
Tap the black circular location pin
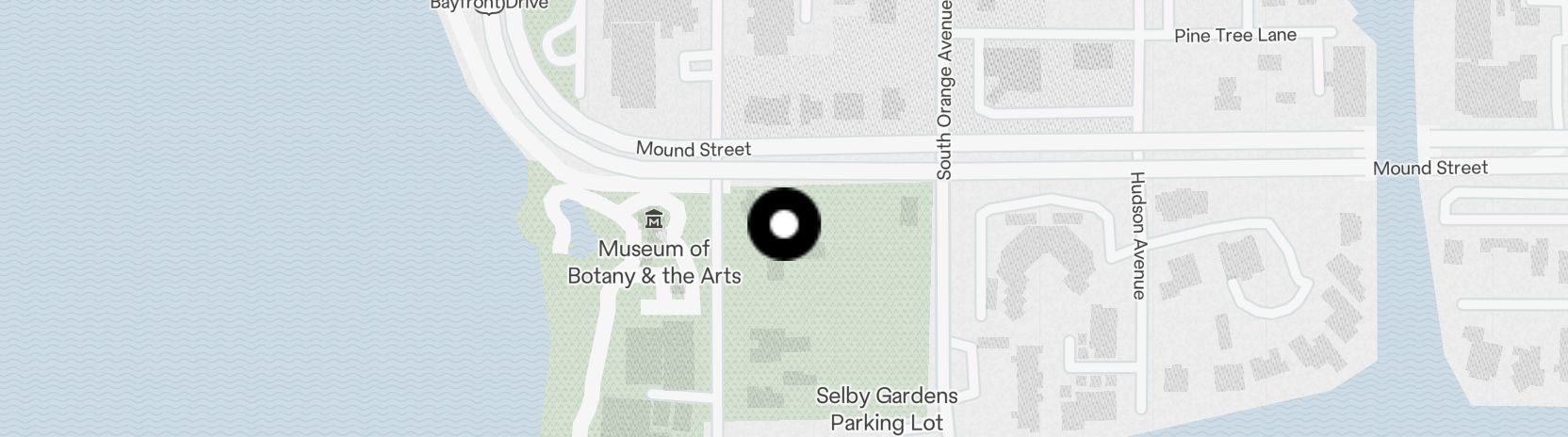[784, 224]
